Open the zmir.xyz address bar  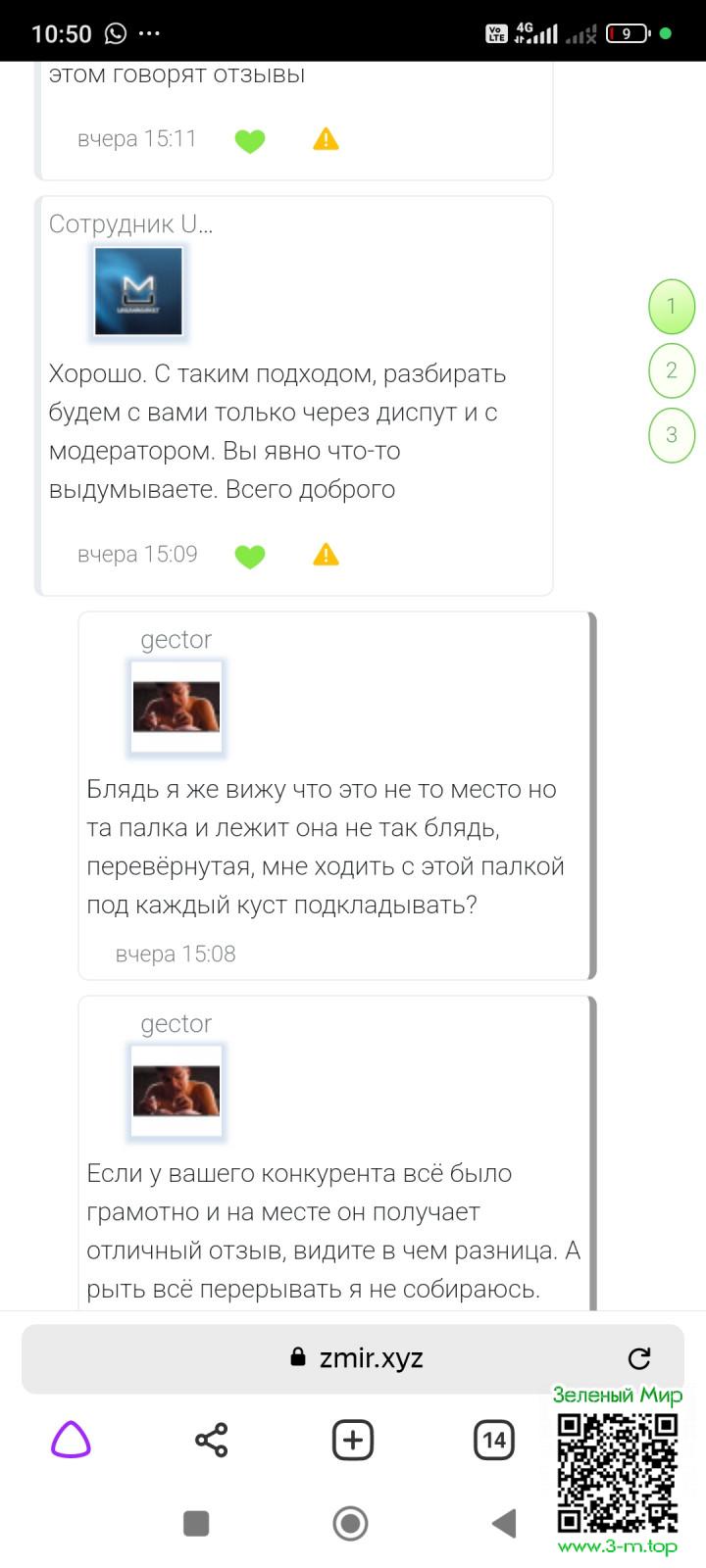tap(353, 1358)
